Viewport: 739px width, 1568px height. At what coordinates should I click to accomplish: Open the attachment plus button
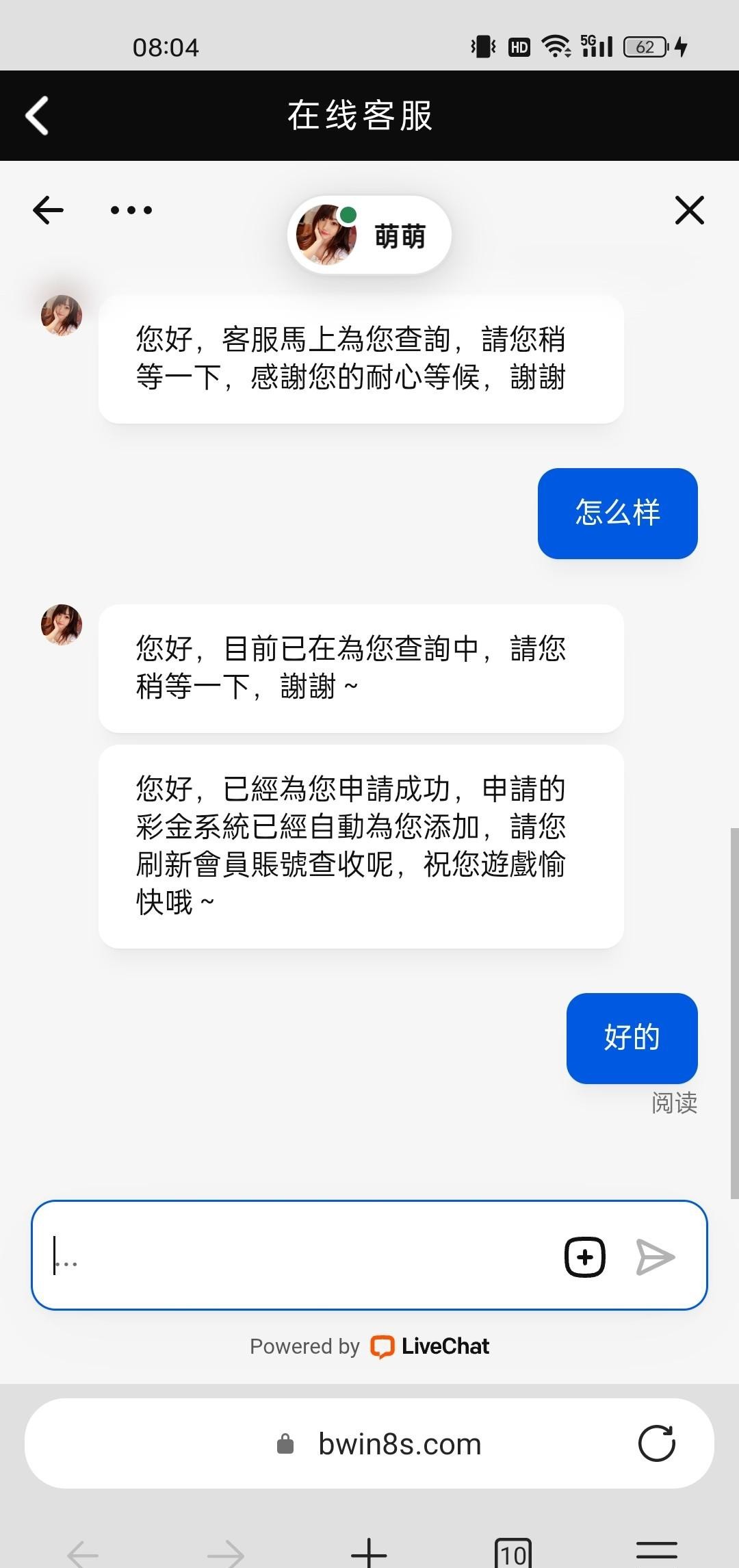(x=585, y=1257)
